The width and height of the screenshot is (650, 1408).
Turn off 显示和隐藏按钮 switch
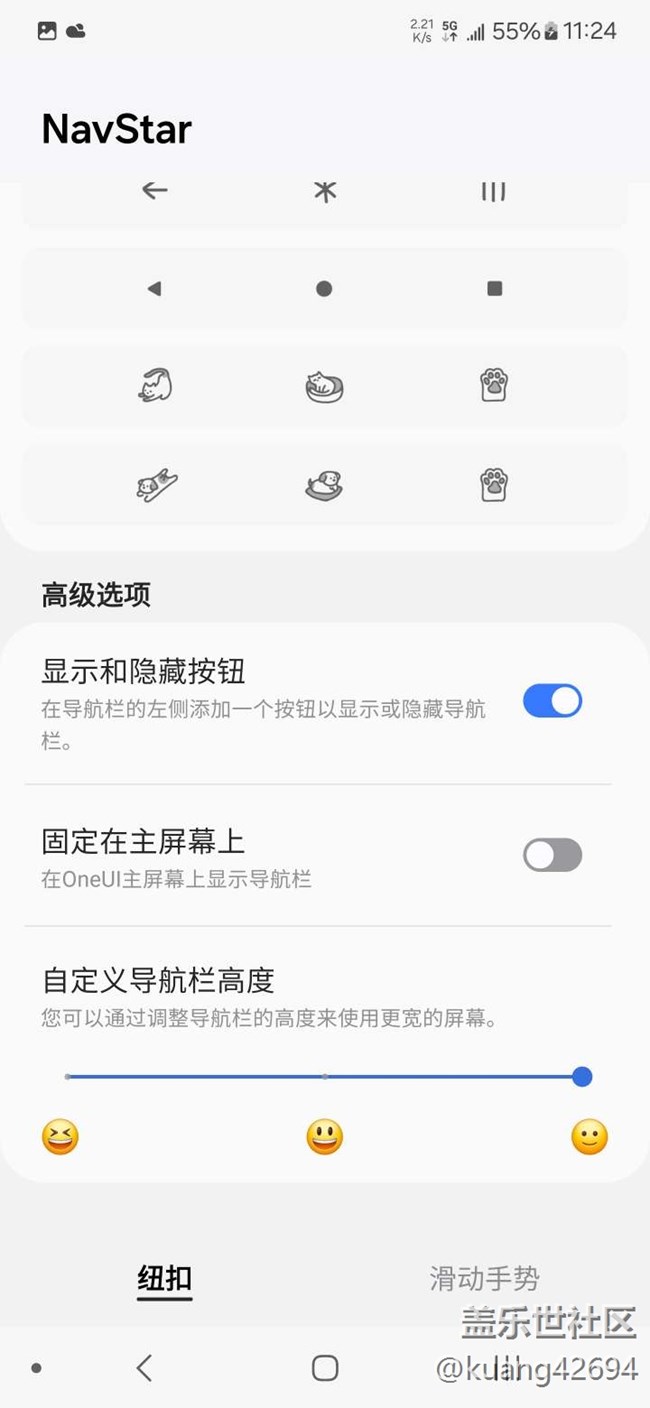click(x=552, y=701)
